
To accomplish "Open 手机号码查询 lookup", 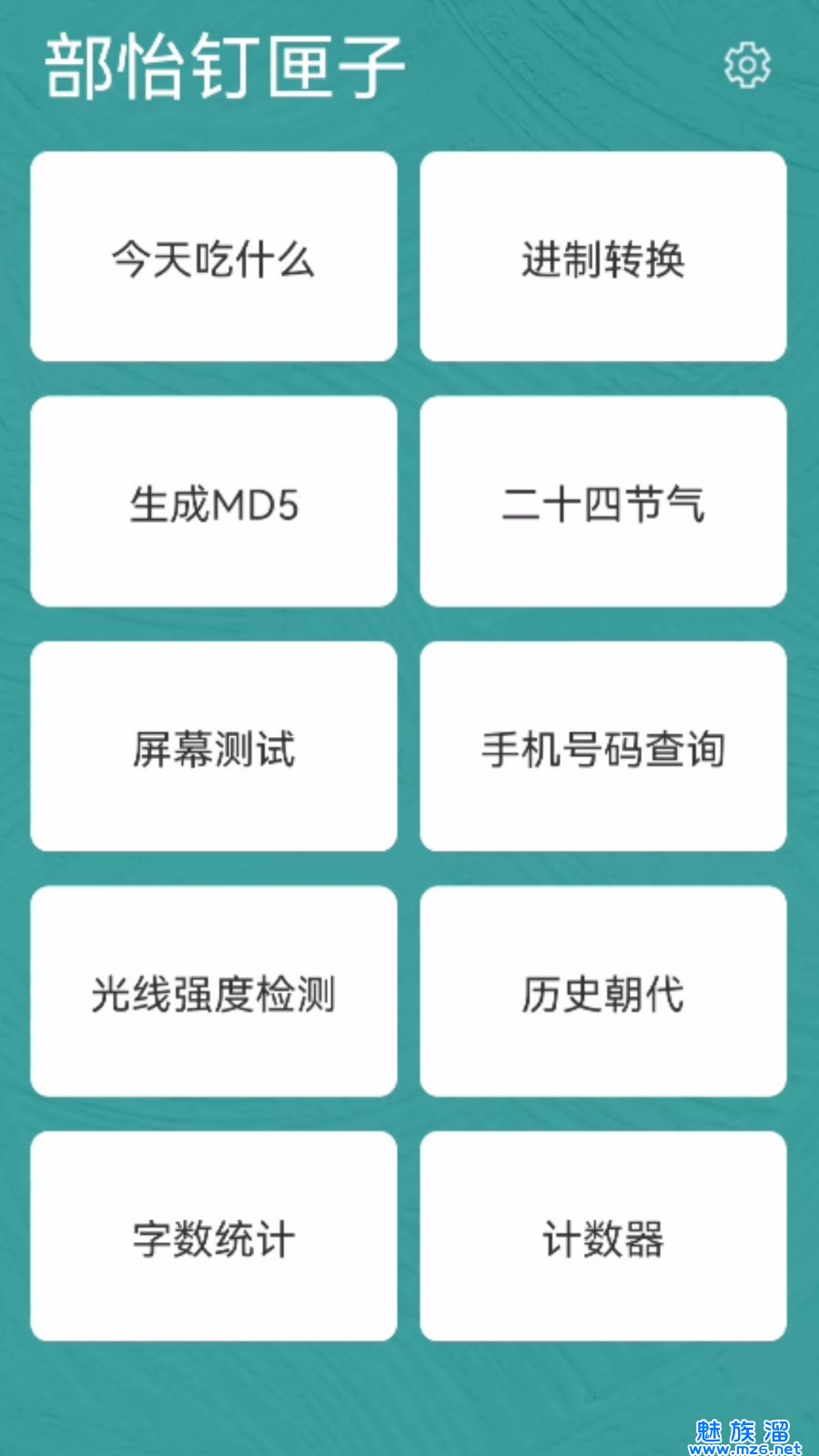I will (602, 747).
